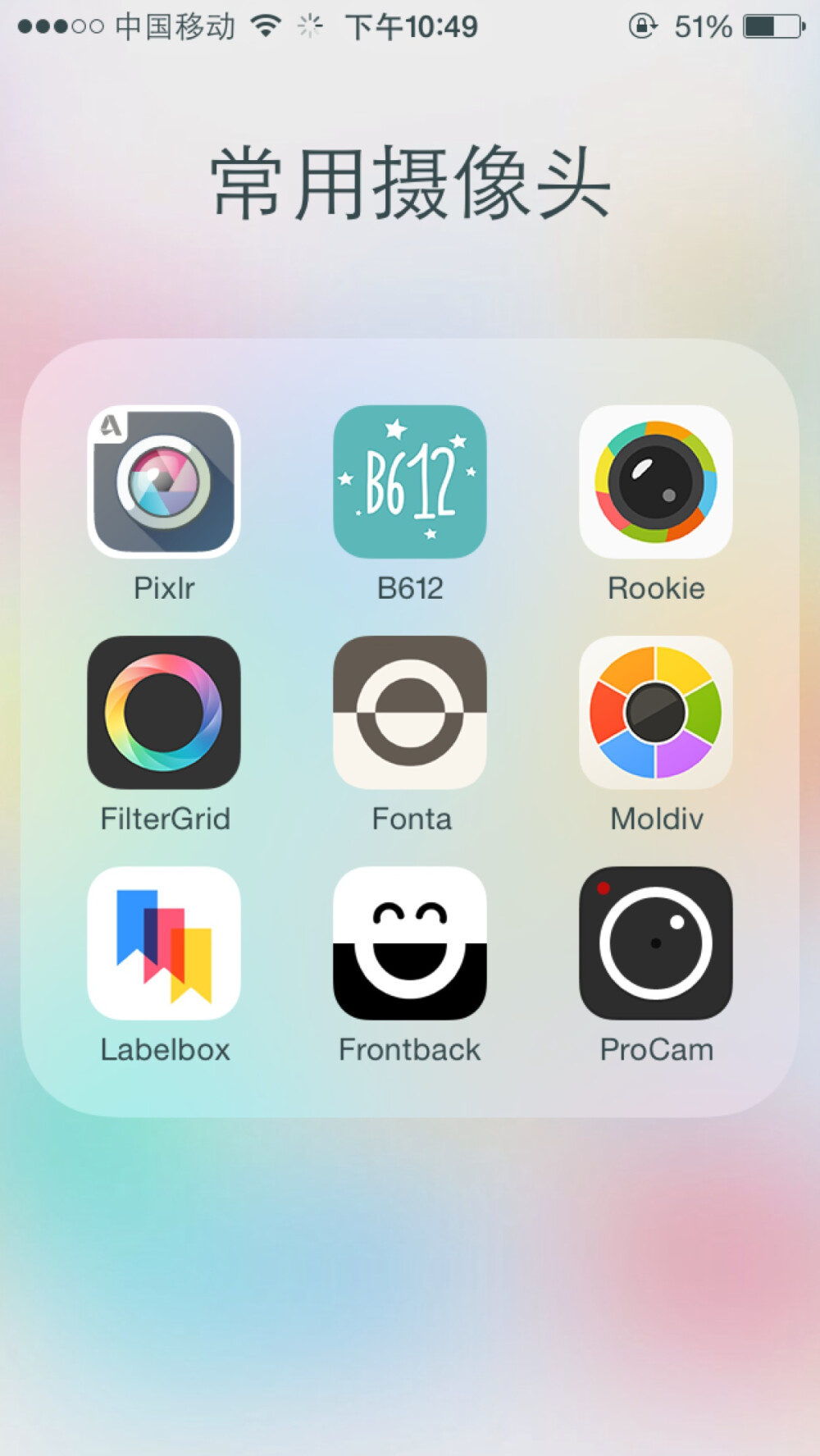Open Labelbox
Screen dimensions: 820x1456
coord(164,943)
